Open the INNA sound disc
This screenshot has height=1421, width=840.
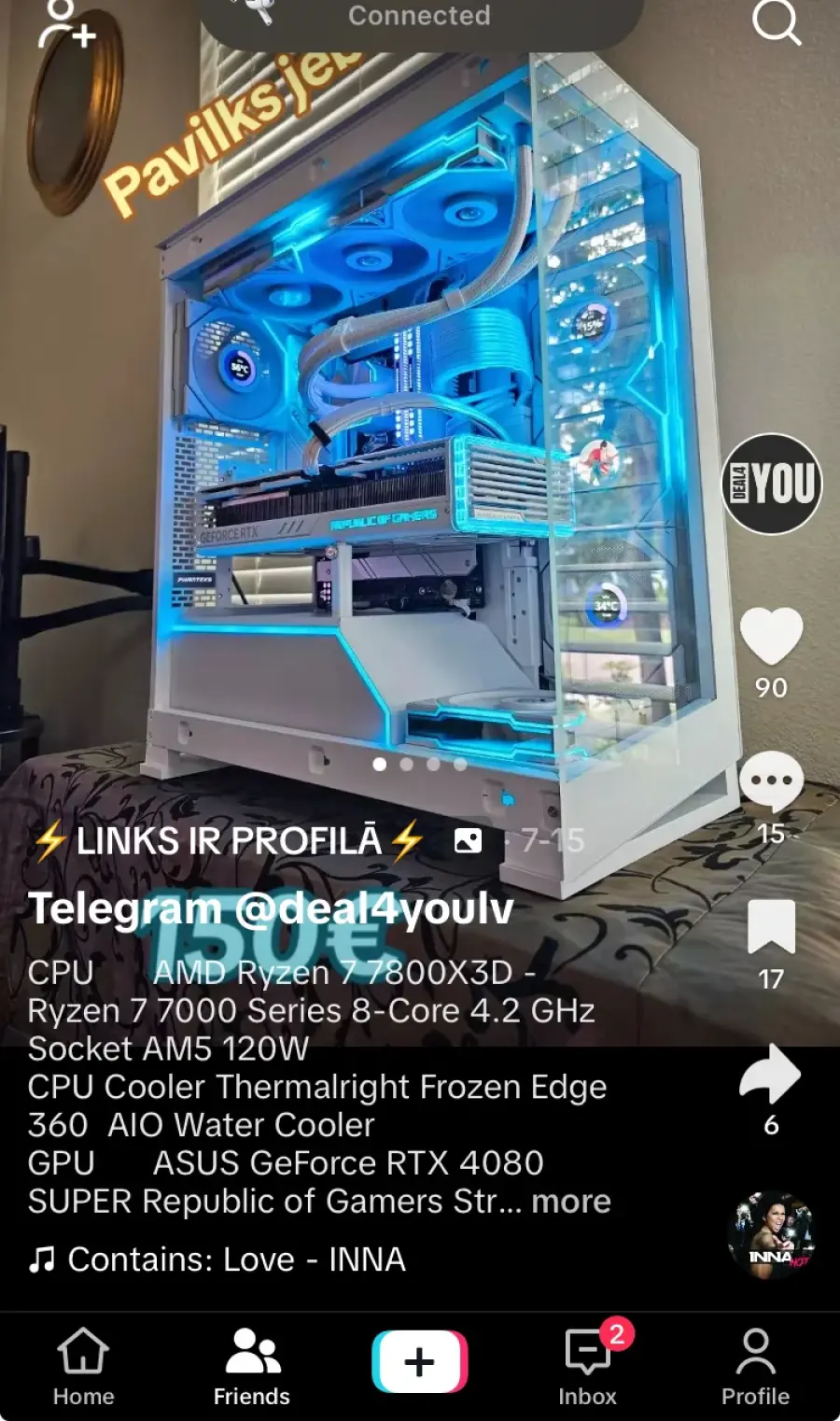coord(772,1236)
